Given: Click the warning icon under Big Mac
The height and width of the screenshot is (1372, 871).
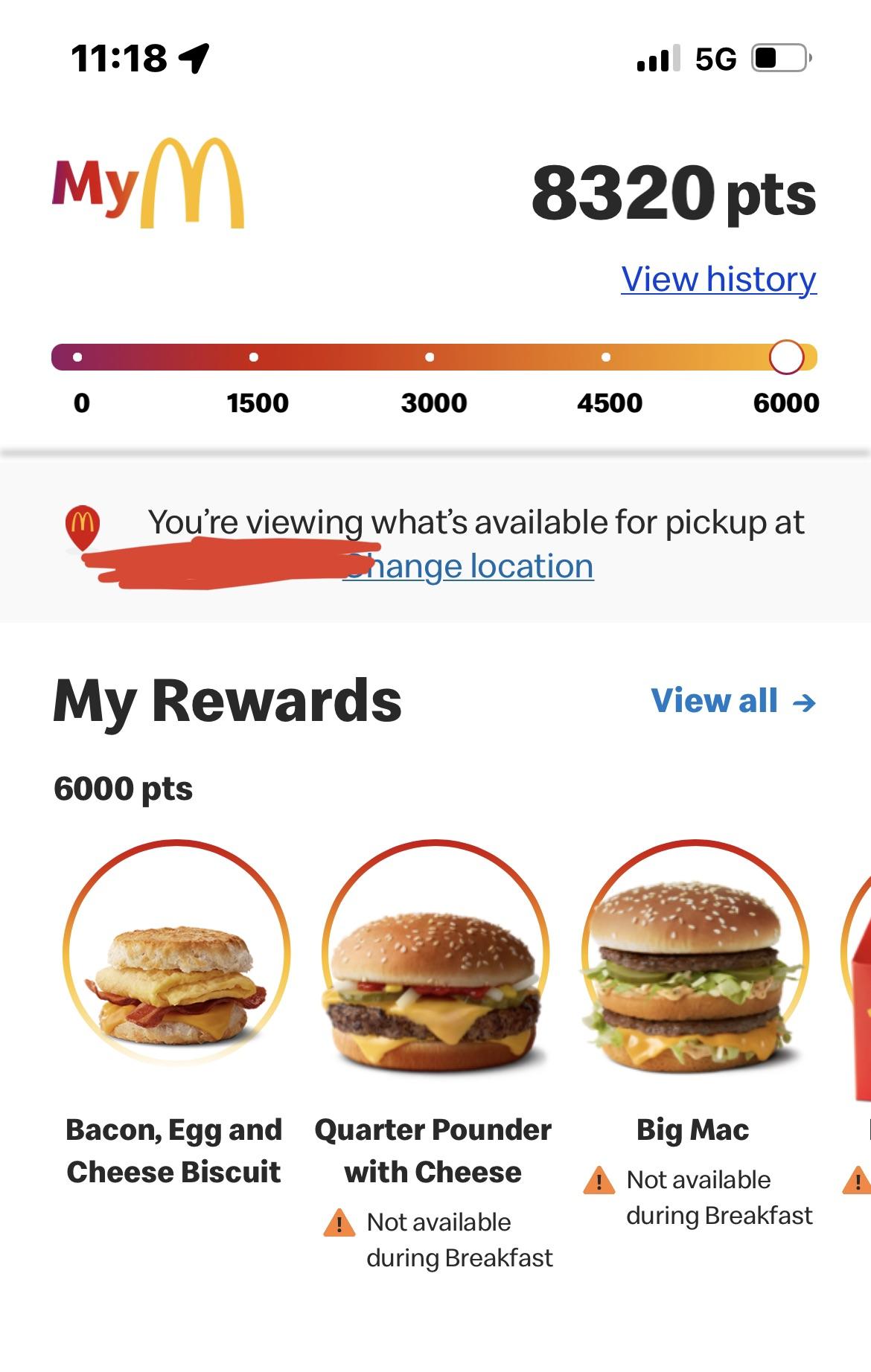Looking at the screenshot, I should [600, 1180].
